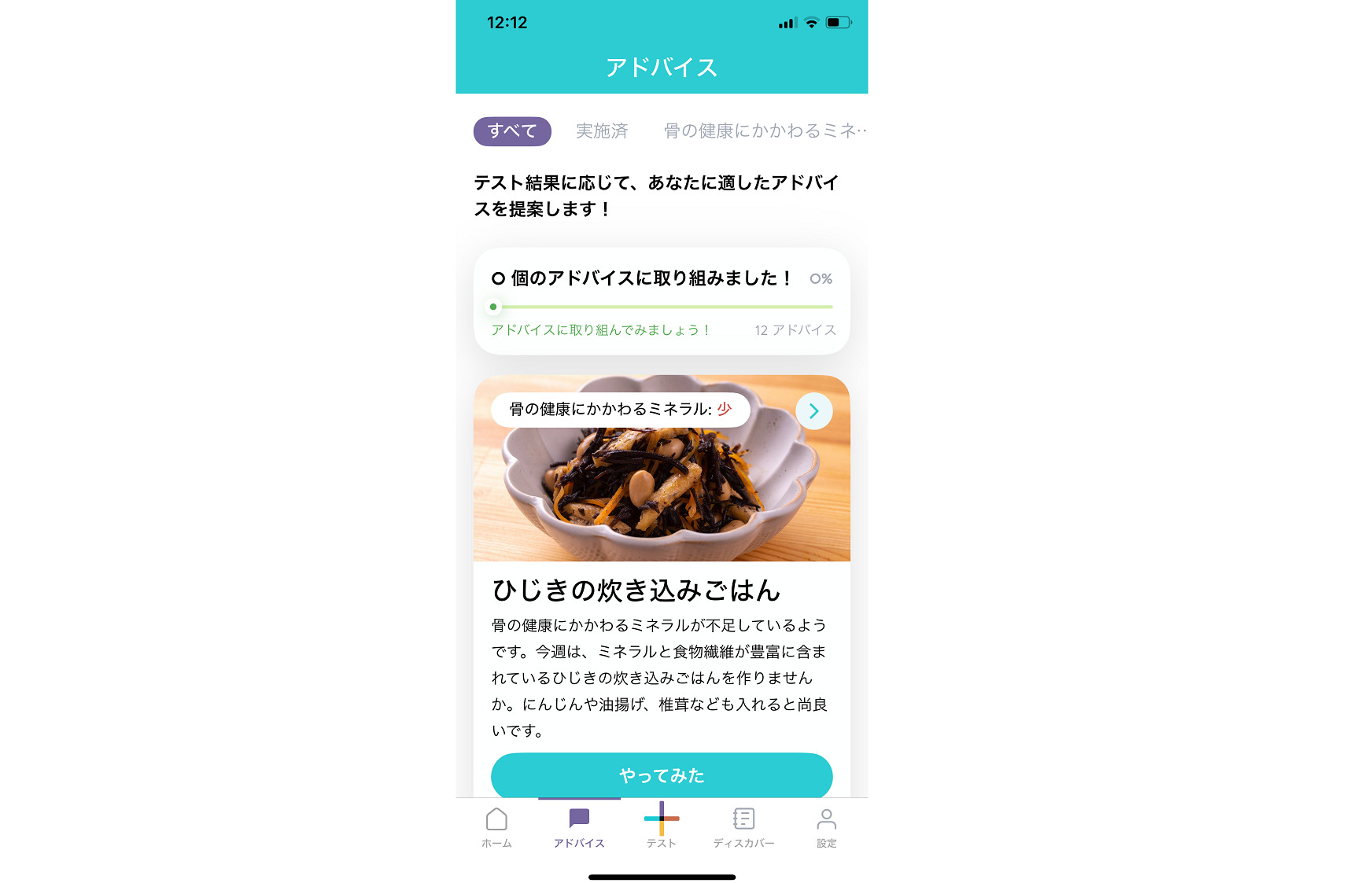Viewport: 1372px width, 883px height.
Task: Switch to the アドバイス tab
Action: [579, 828]
